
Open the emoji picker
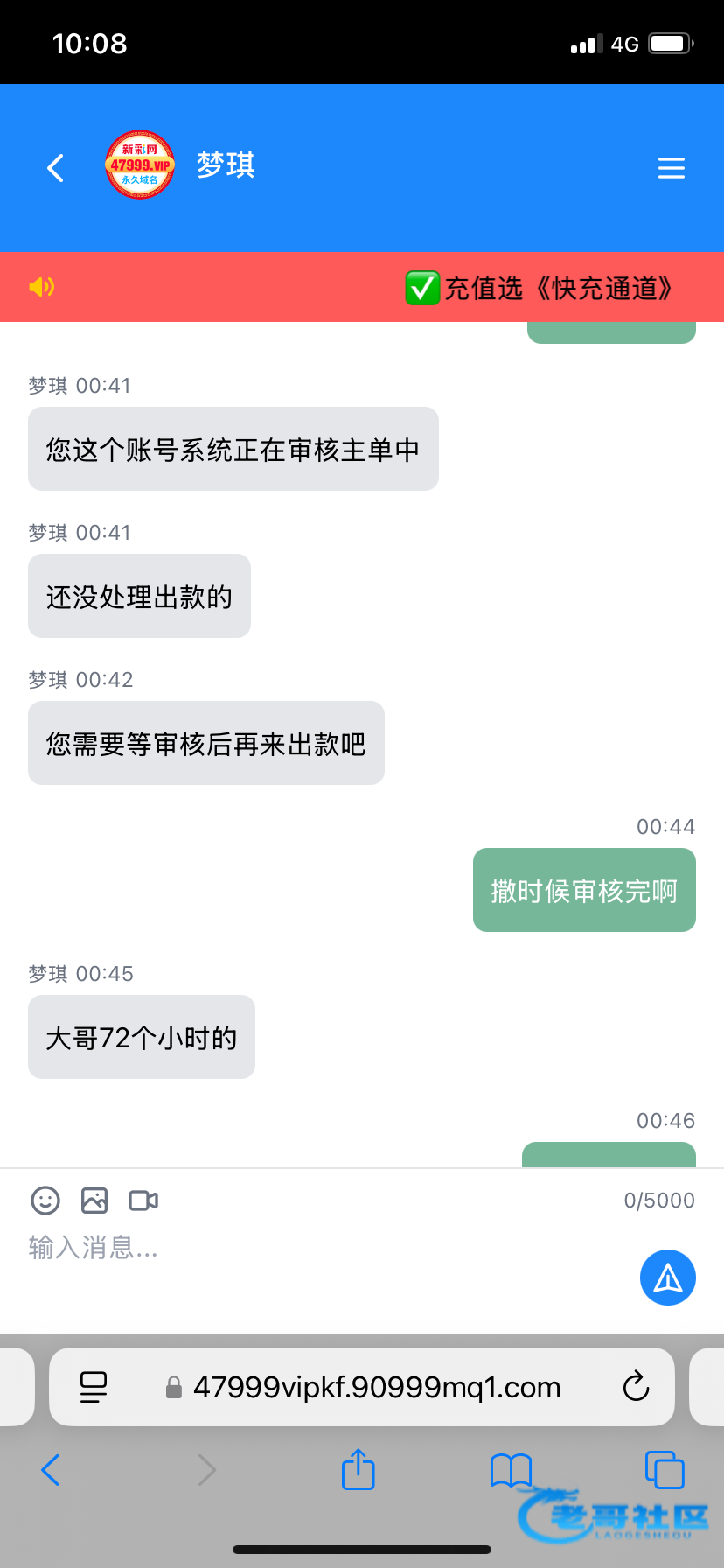(45, 1200)
